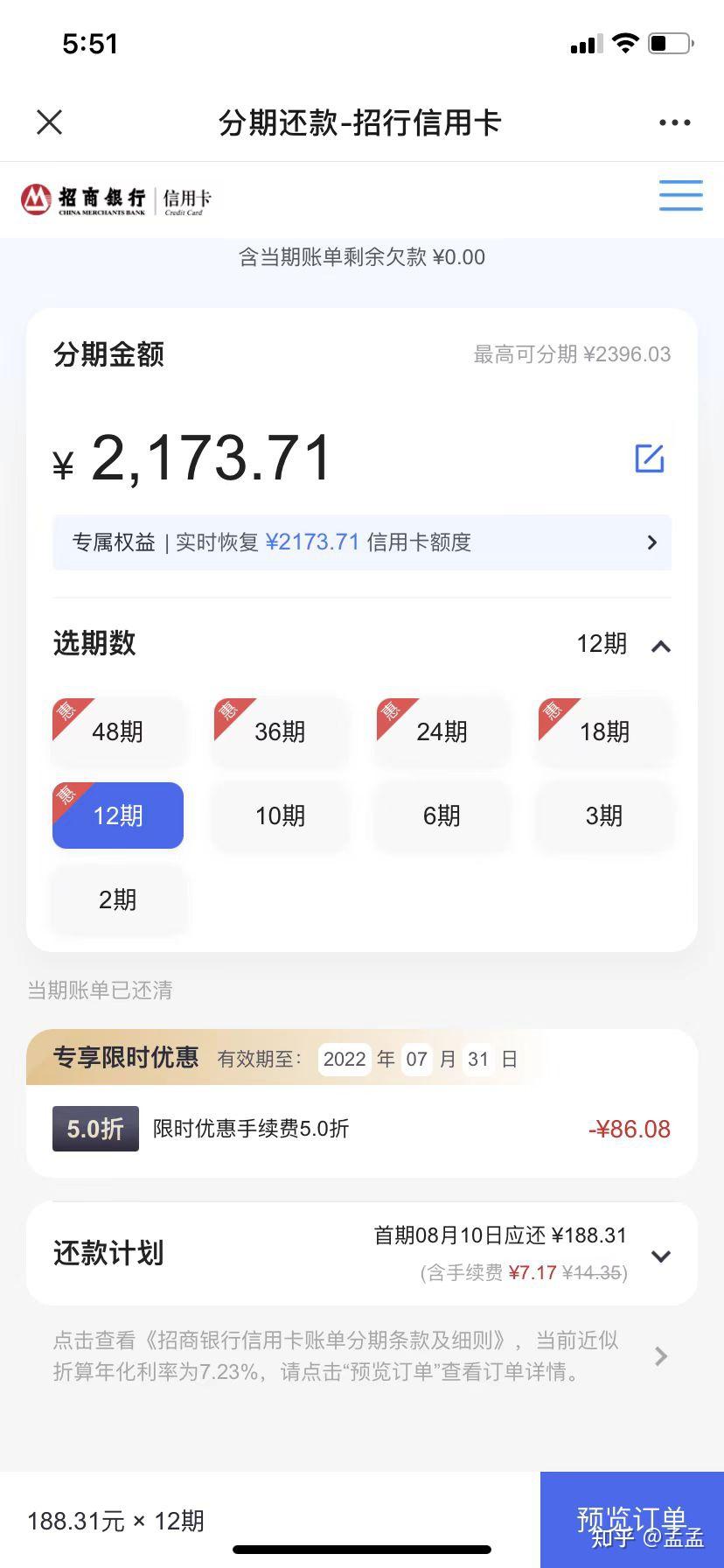Open the 专属权益 benefit detail arrow
The width and height of the screenshot is (724, 1568).
[x=651, y=542]
